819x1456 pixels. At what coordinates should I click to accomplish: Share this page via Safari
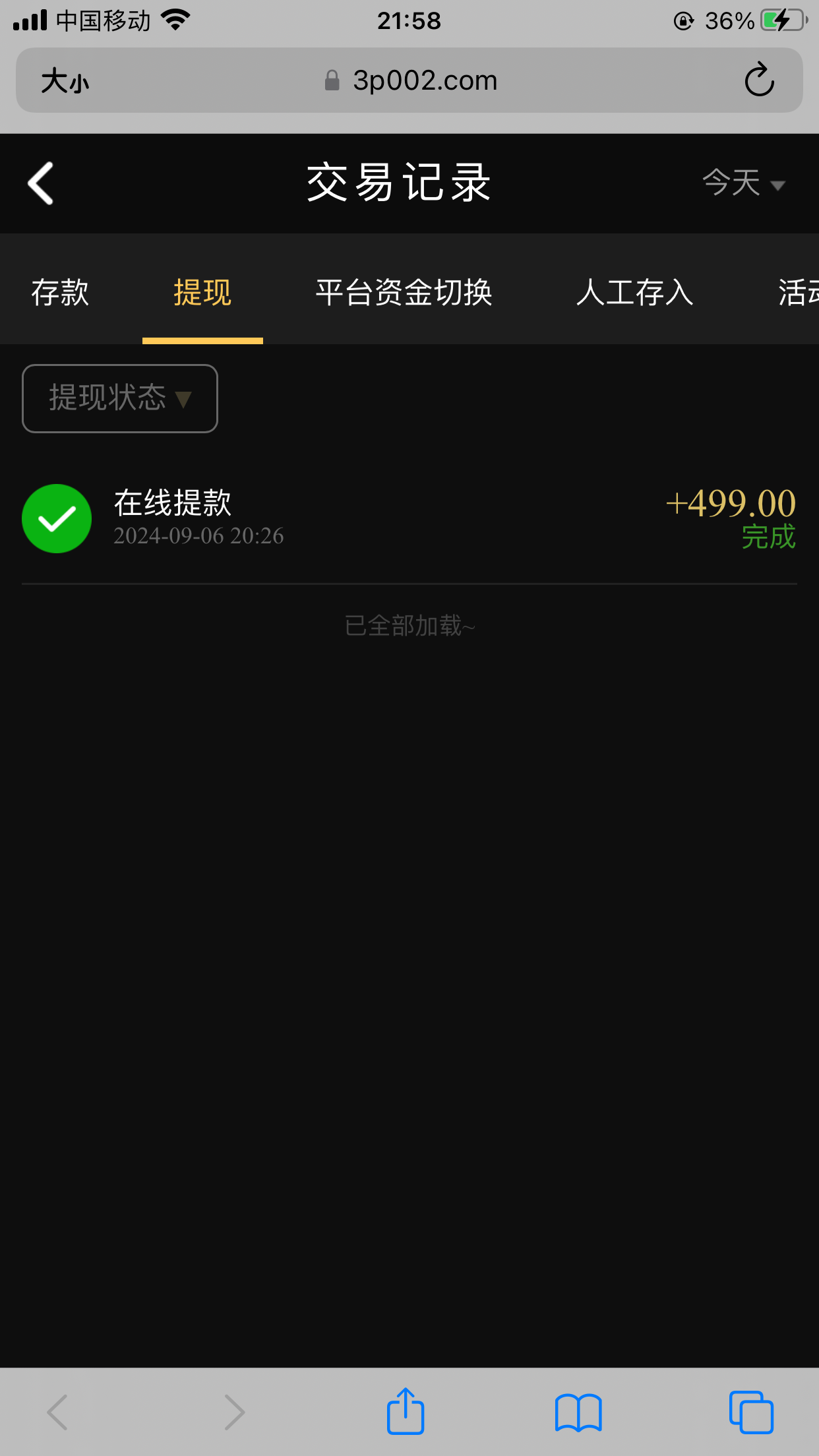click(x=405, y=1411)
